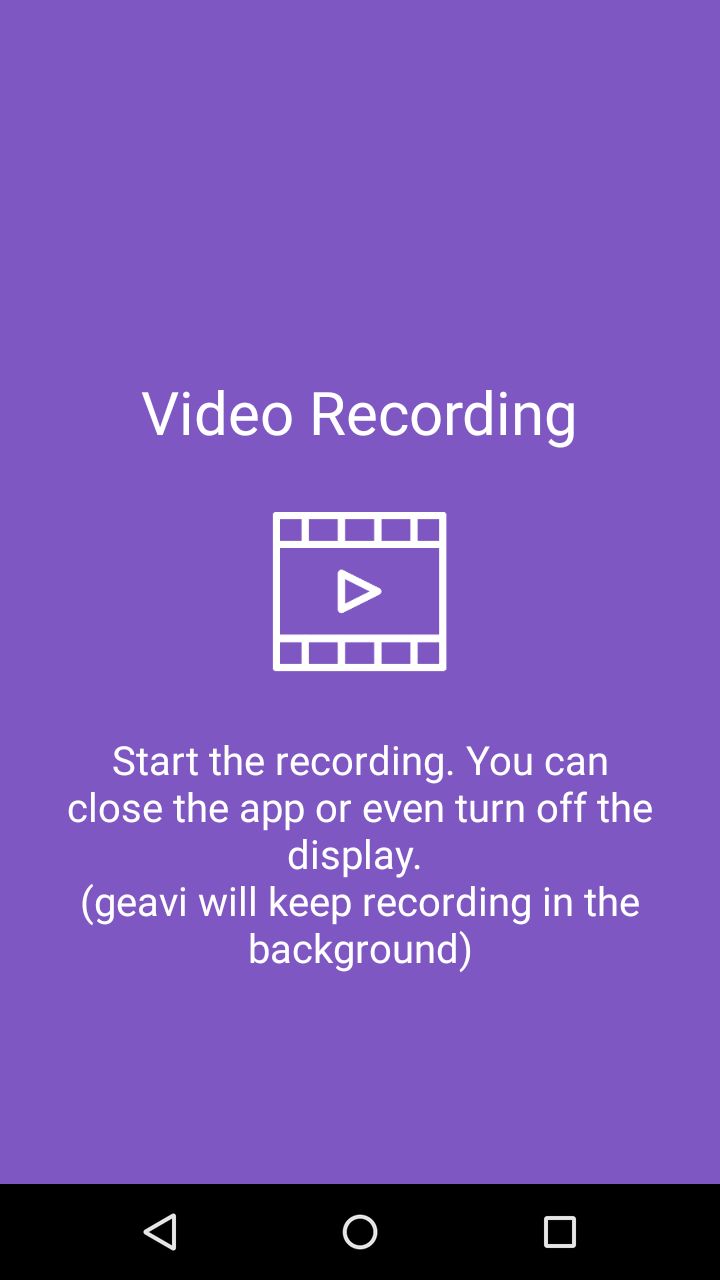Image resolution: width=720 pixels, height=1280 pixels.
Task: Go to the home screen
Action: [360, 1232]
